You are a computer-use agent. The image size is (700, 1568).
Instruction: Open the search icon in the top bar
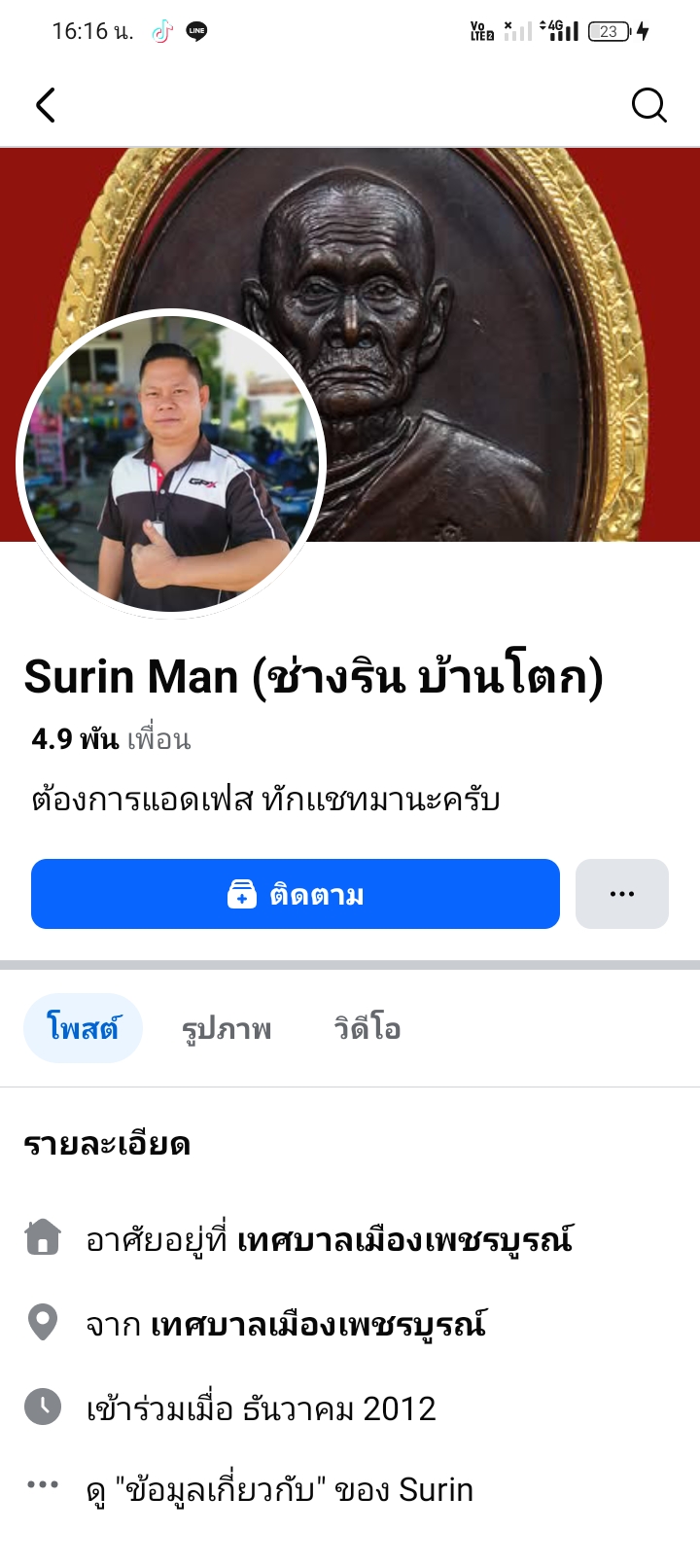click(x=648, y=105)
